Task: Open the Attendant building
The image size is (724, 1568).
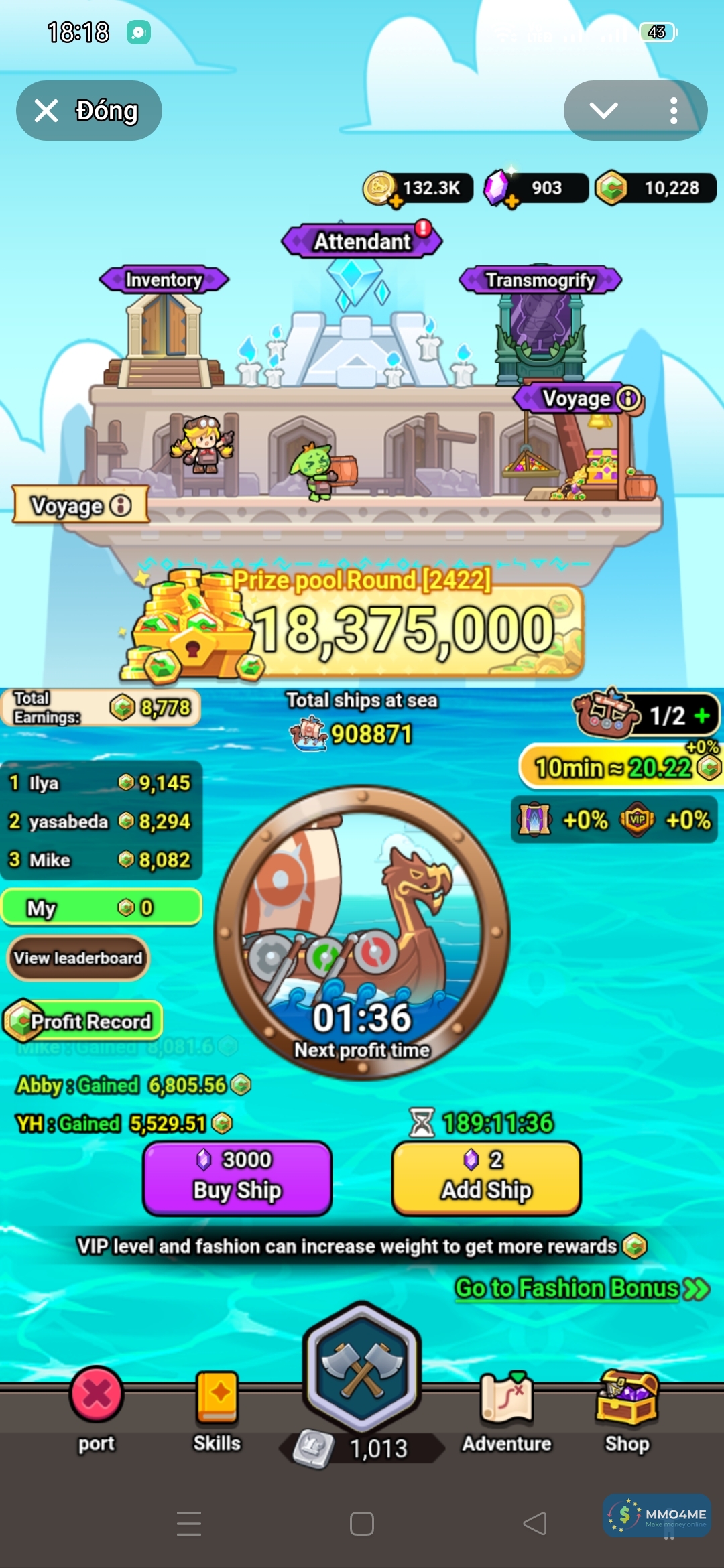Action: [362, 241]
